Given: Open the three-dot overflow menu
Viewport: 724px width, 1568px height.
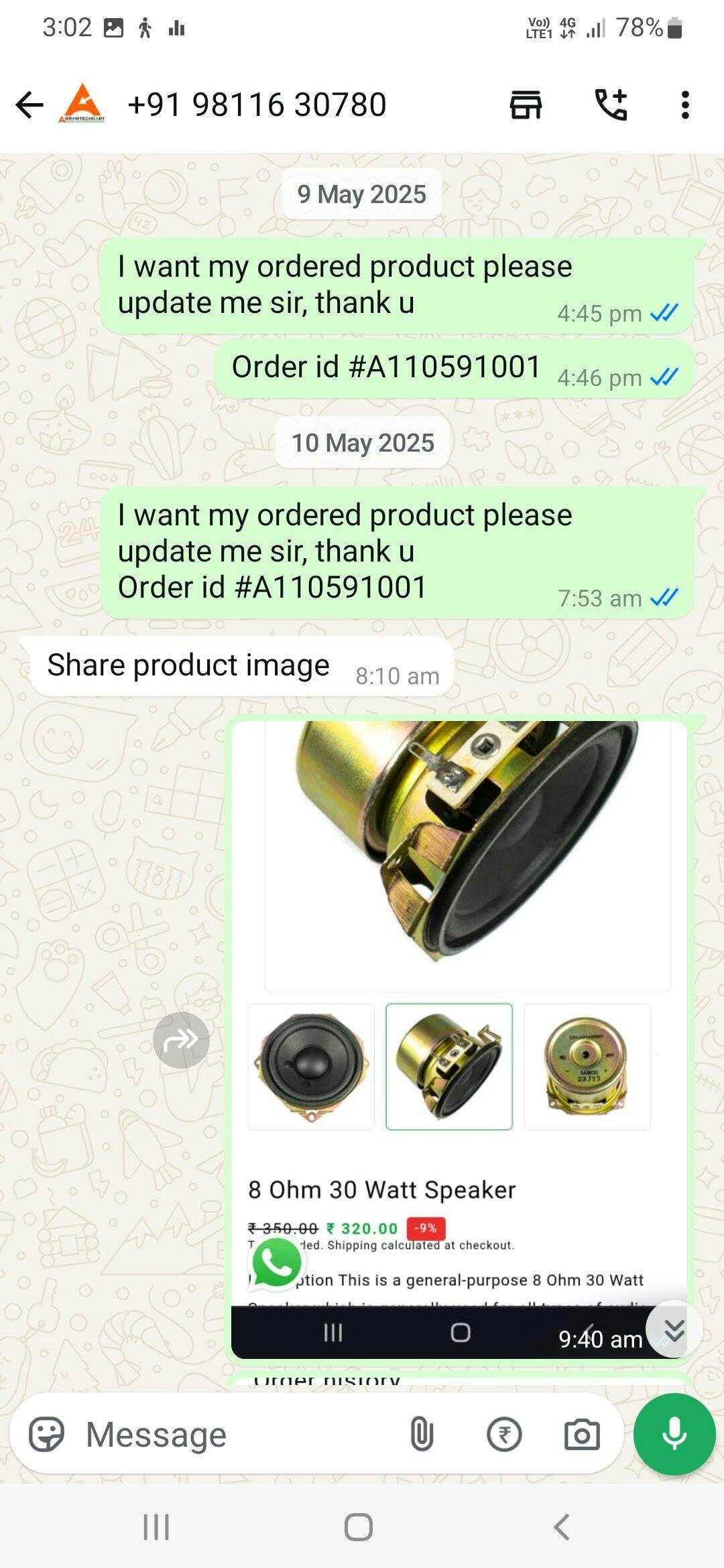Looking at the screenshot, I should click(684, 105).
